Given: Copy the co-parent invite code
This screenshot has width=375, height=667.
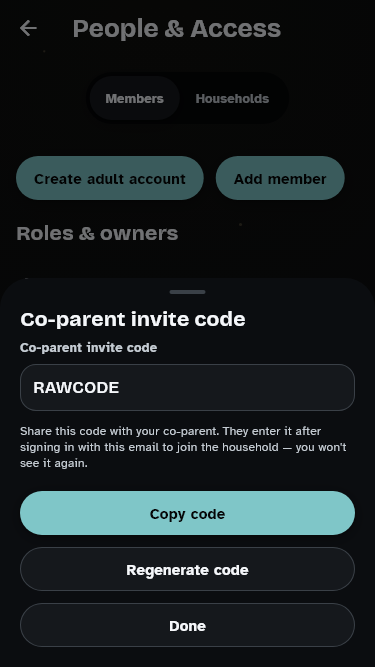Looking at the screenshot, I should 188,513.
